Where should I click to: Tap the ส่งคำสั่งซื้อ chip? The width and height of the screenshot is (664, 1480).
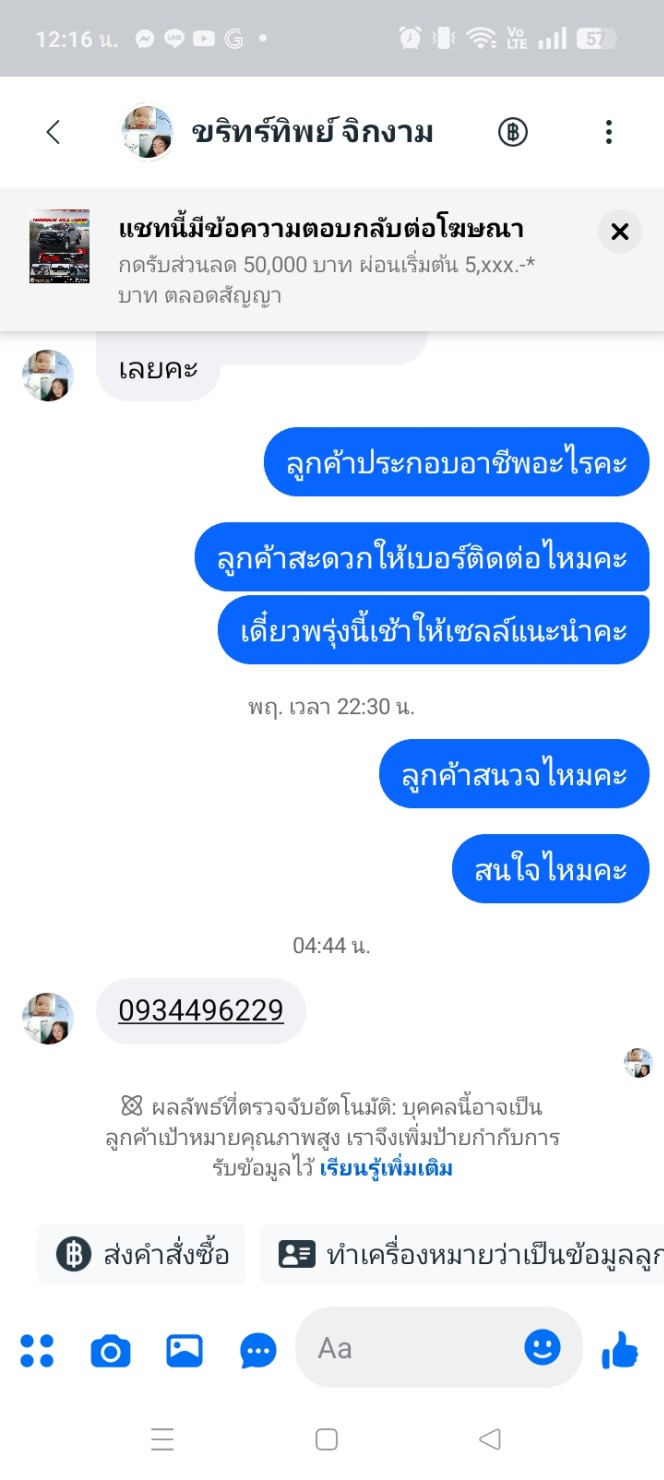tap(141, 1254)
